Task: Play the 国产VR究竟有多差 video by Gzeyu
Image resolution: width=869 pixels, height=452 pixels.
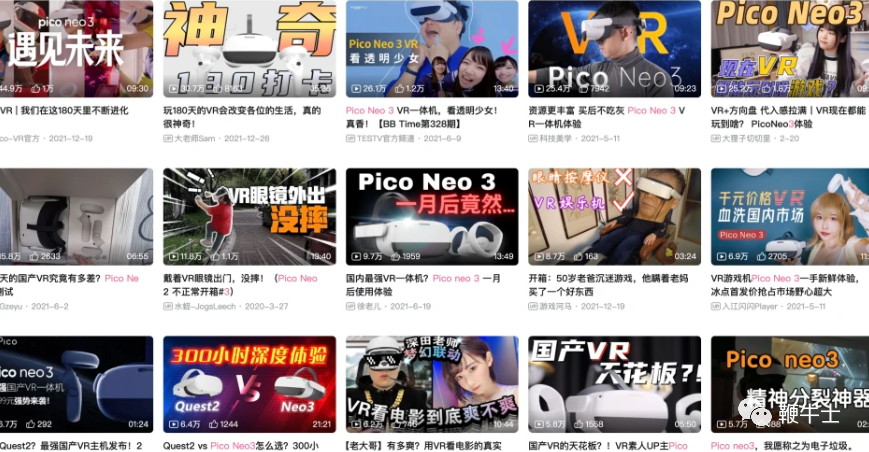Action: point(76,216)
